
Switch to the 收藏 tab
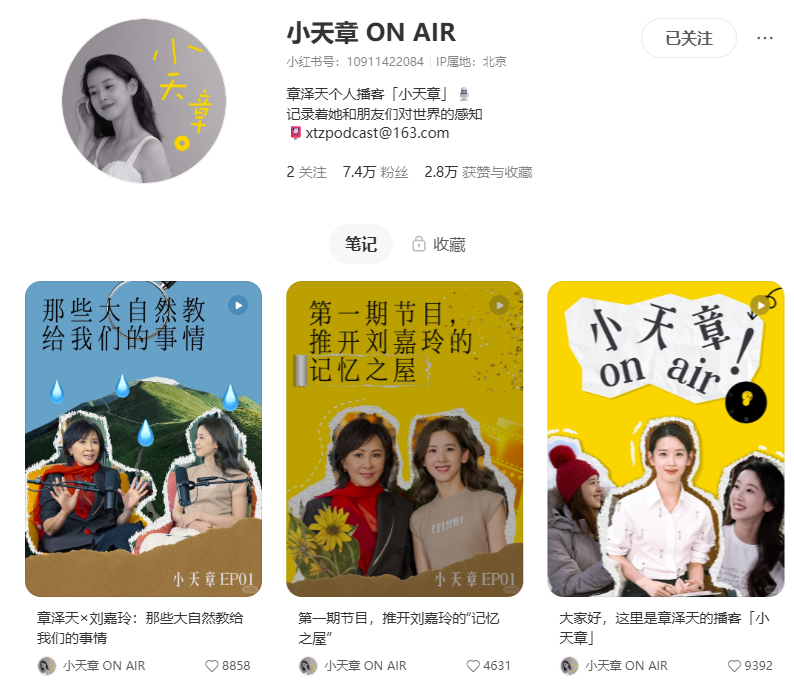tap(438, 244)
